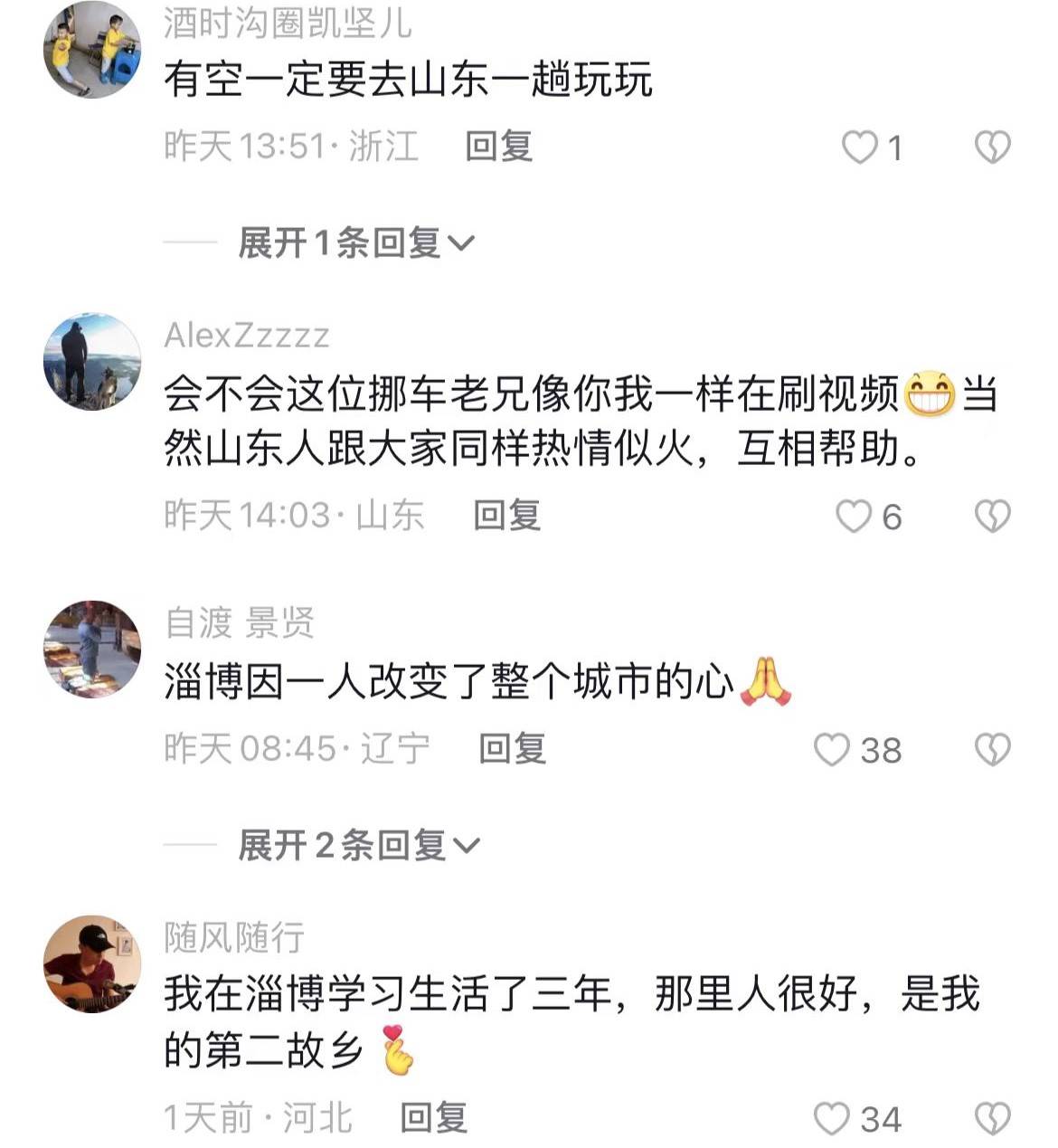The width and height of the screenshot is (1058, 1148).
Task: Open AlexZzzzz's profile avatar
Action: (92, 362)
